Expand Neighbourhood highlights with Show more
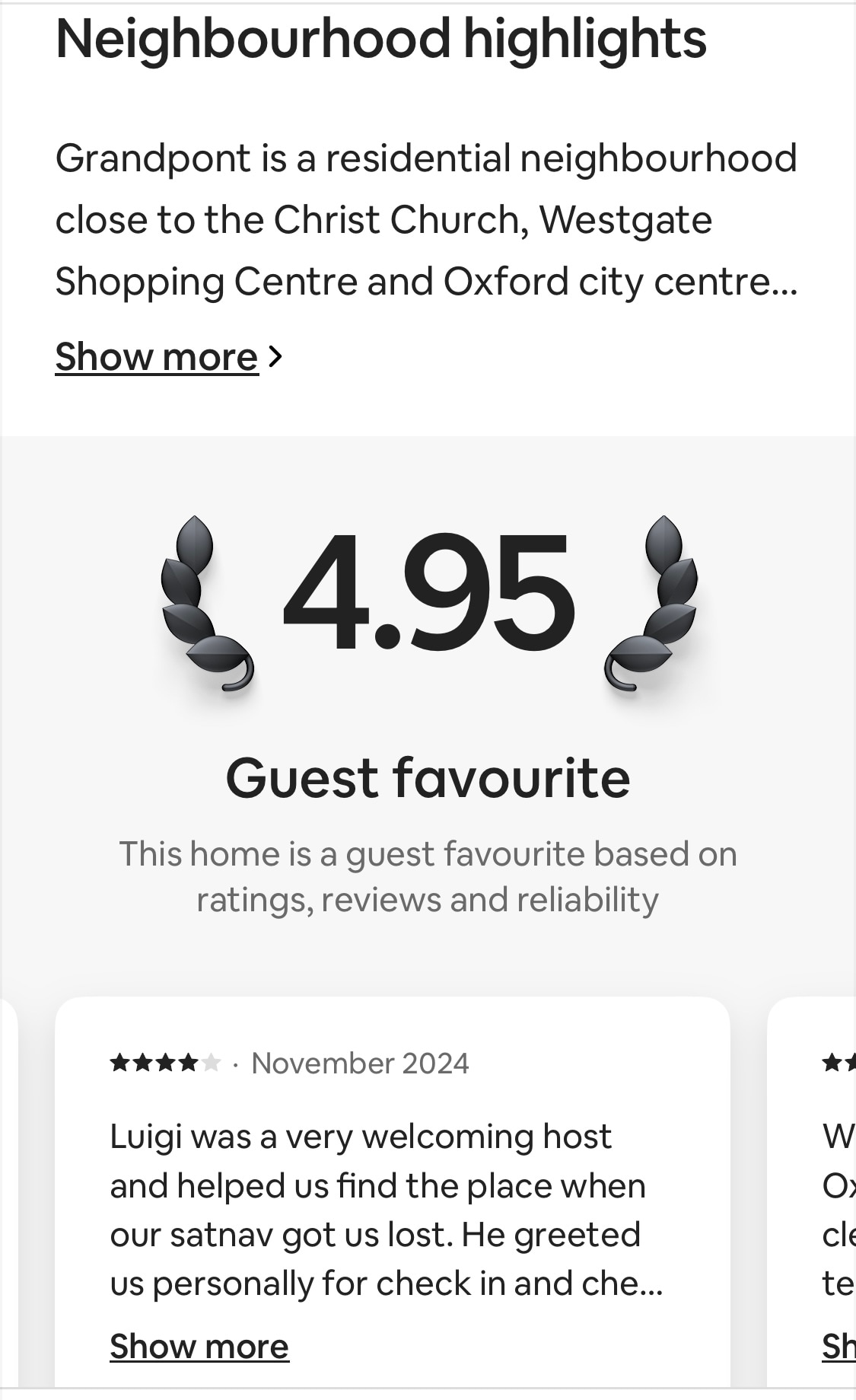856x1400 pixels. click(x=169, y=356)
